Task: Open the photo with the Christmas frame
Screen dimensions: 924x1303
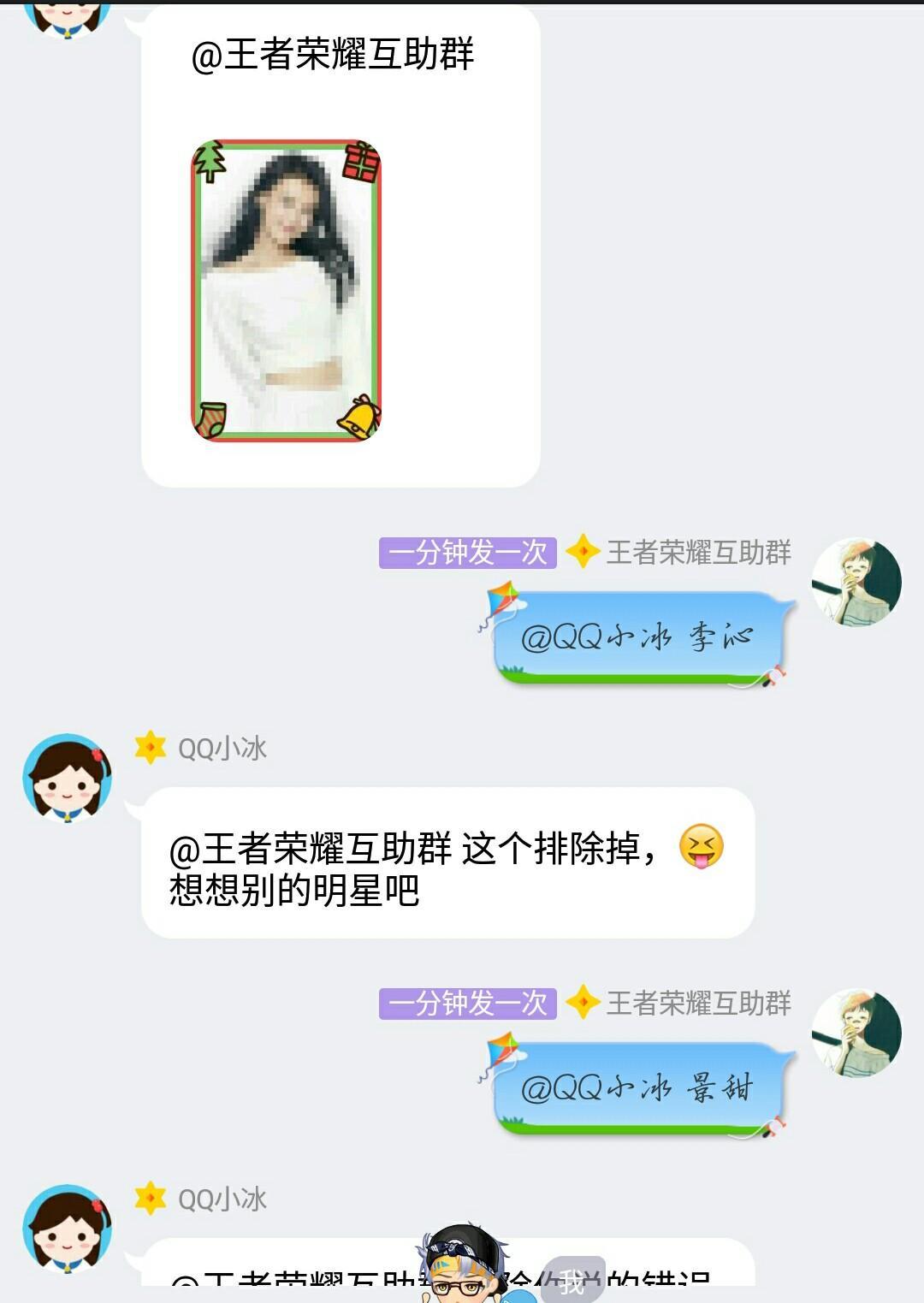Action: pyautogui.click(x=286, y=291)
